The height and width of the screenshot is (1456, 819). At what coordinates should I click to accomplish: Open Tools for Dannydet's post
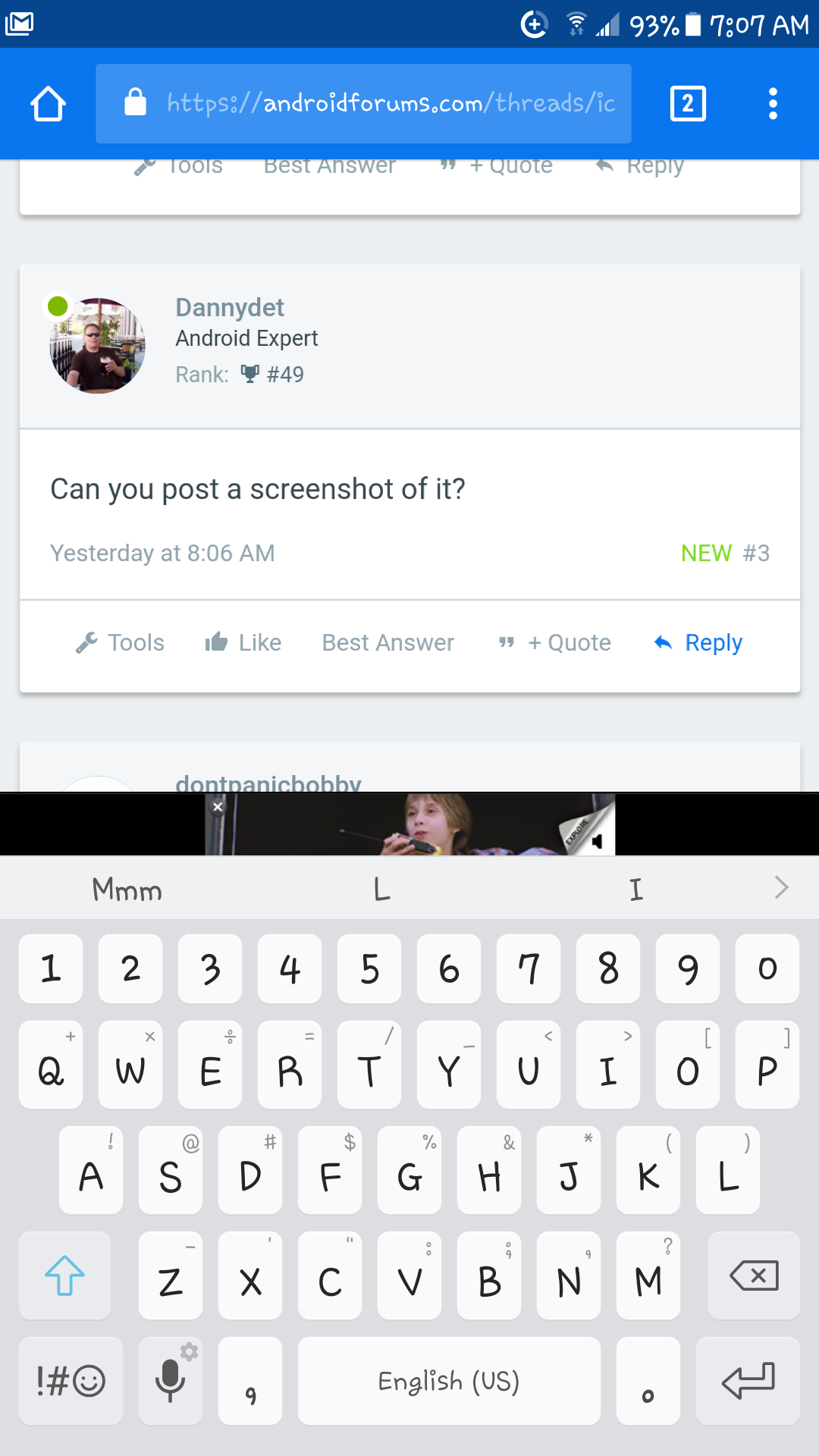click(x=120, y=643)
